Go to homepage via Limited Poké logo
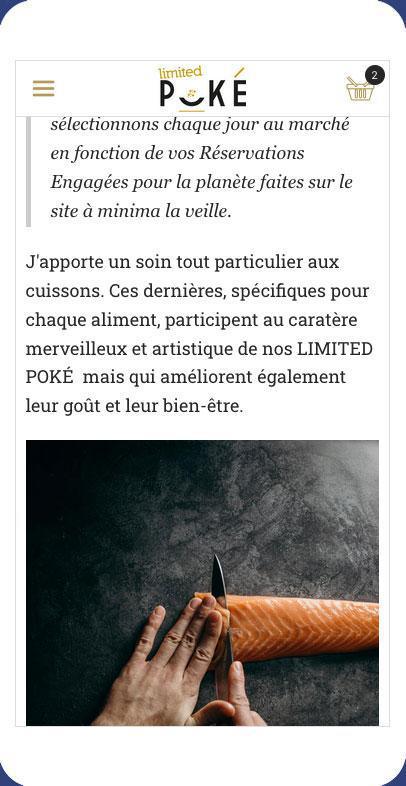Image resolution: width=406 pixels, height=786 pixels. pos(202,89)
